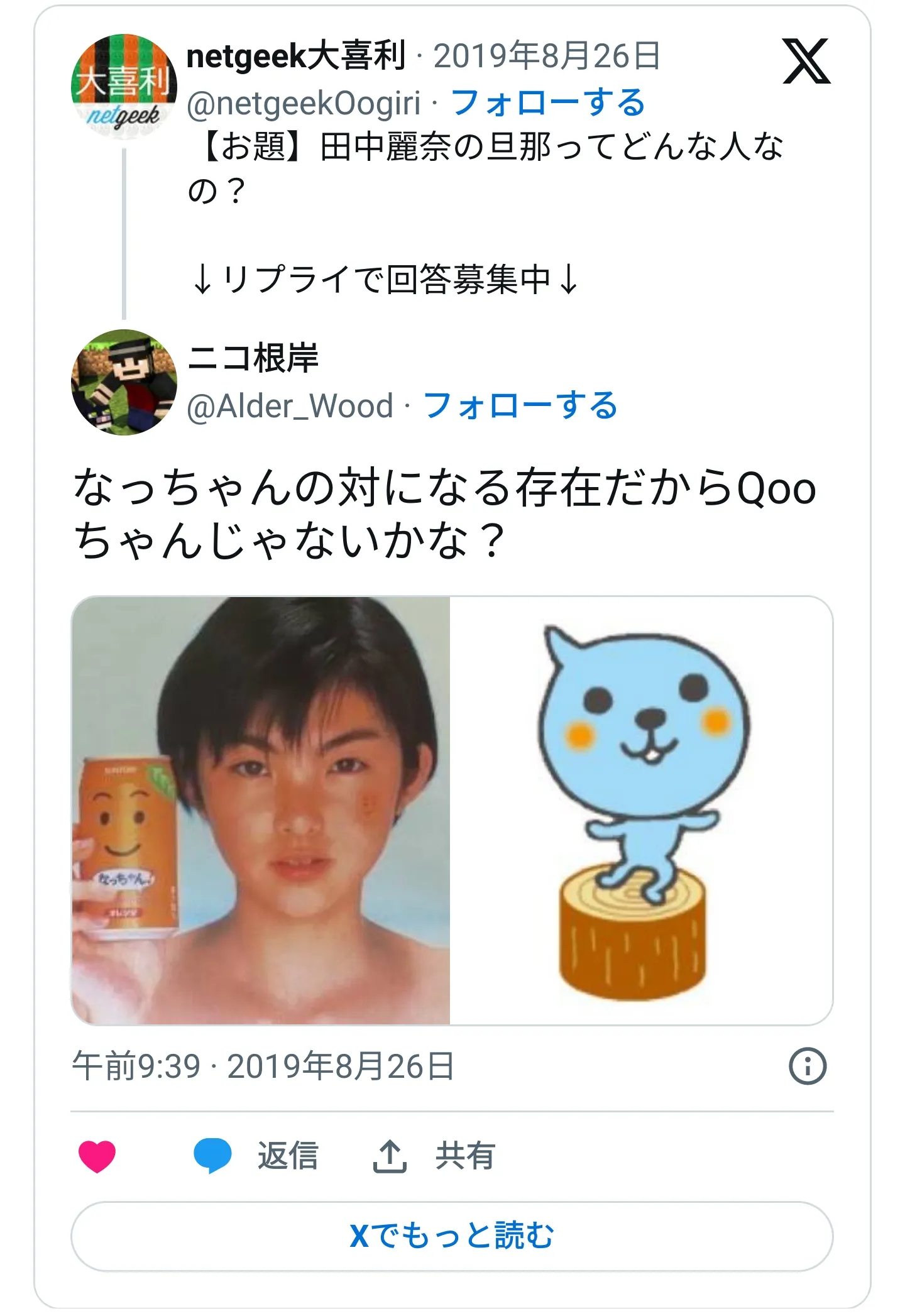905x1316 pixels.
Task: Reply using the 返信 button
Action: [x=258, y=1156]
